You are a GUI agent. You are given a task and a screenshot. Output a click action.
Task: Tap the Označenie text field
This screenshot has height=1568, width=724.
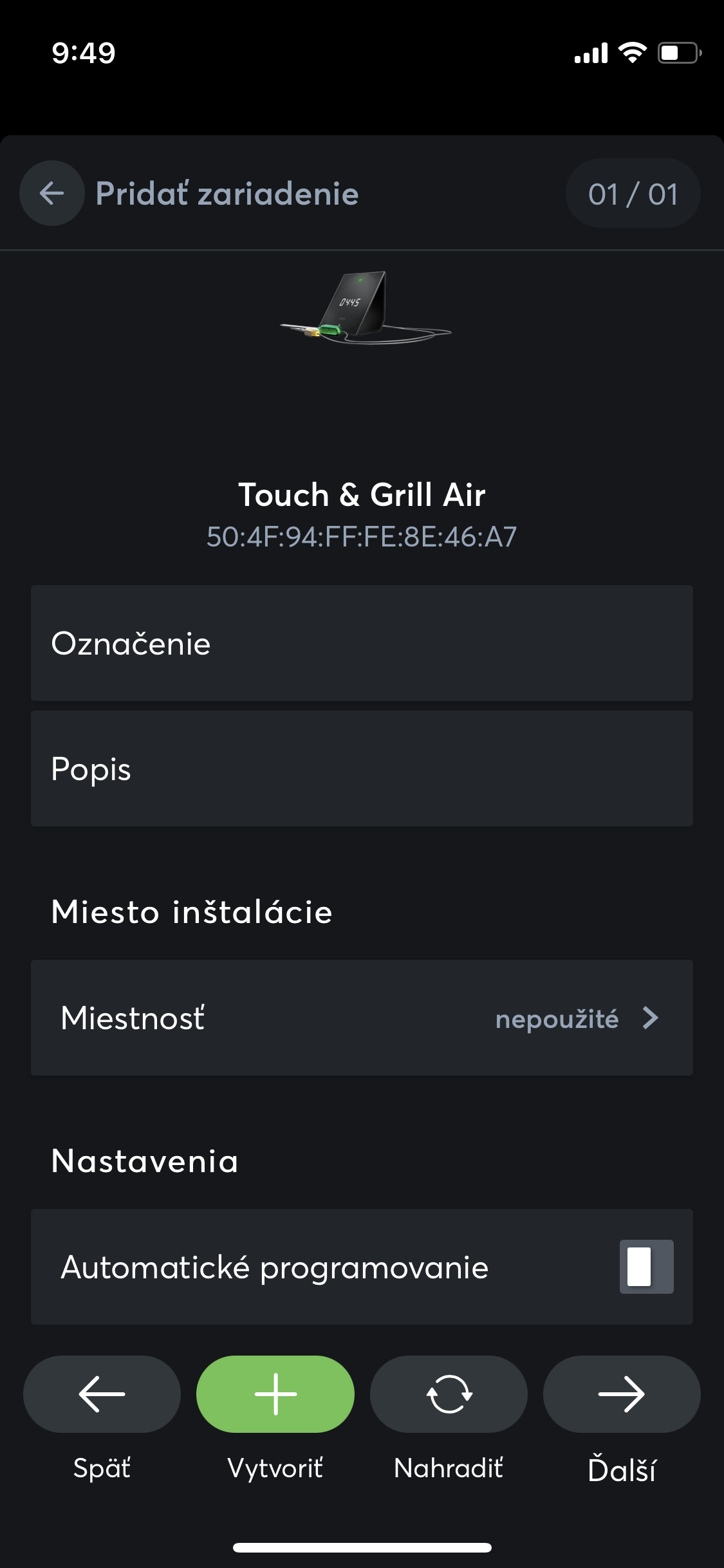pos(362,643)
